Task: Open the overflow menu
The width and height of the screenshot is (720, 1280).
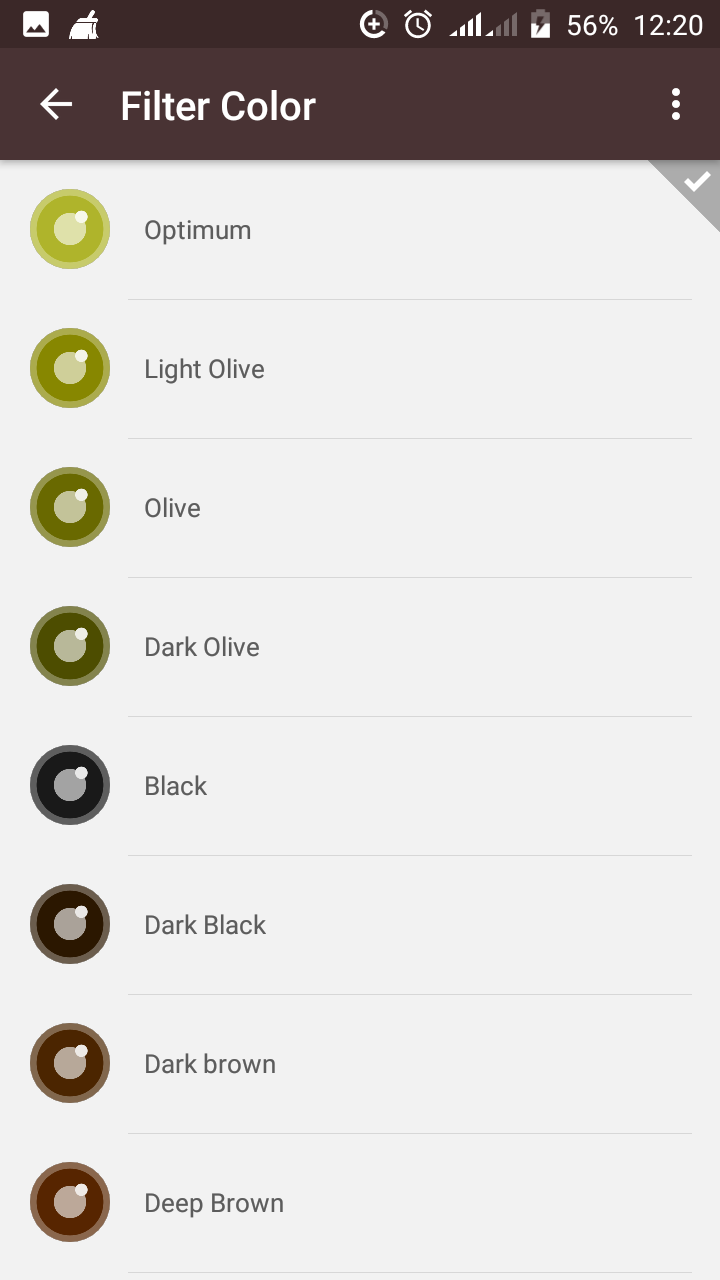Action: [x=676, y=105]
